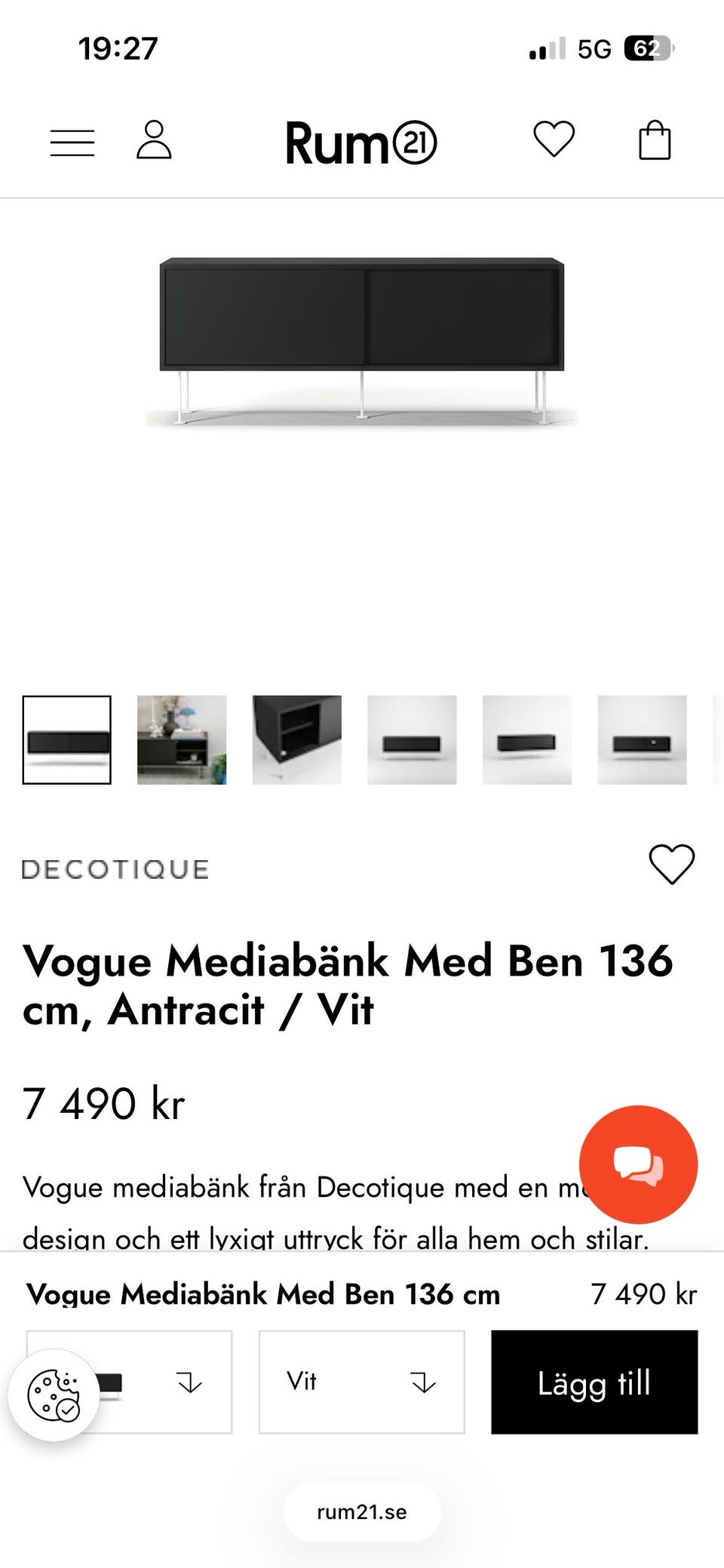Click the Rum21 logo

362,143
